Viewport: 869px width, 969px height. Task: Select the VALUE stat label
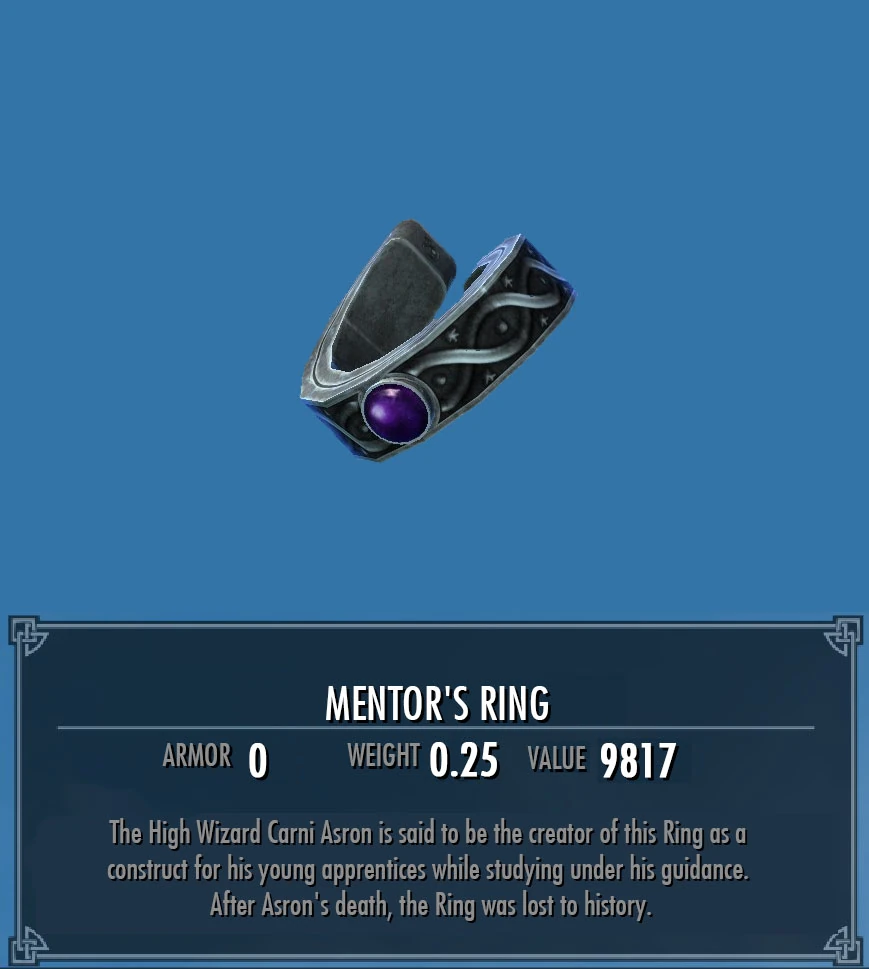556,759
